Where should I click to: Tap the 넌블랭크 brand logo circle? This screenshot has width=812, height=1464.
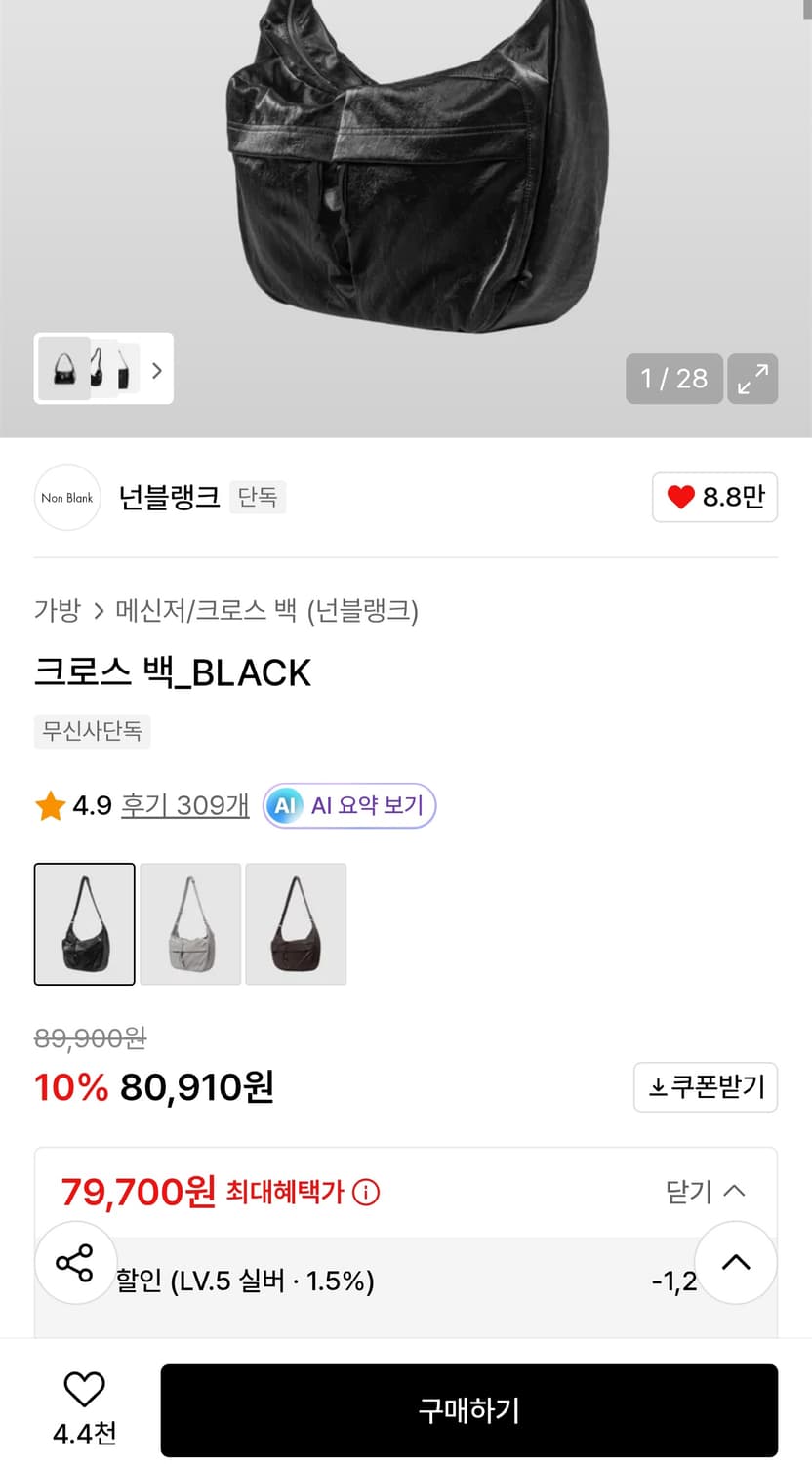66,497
